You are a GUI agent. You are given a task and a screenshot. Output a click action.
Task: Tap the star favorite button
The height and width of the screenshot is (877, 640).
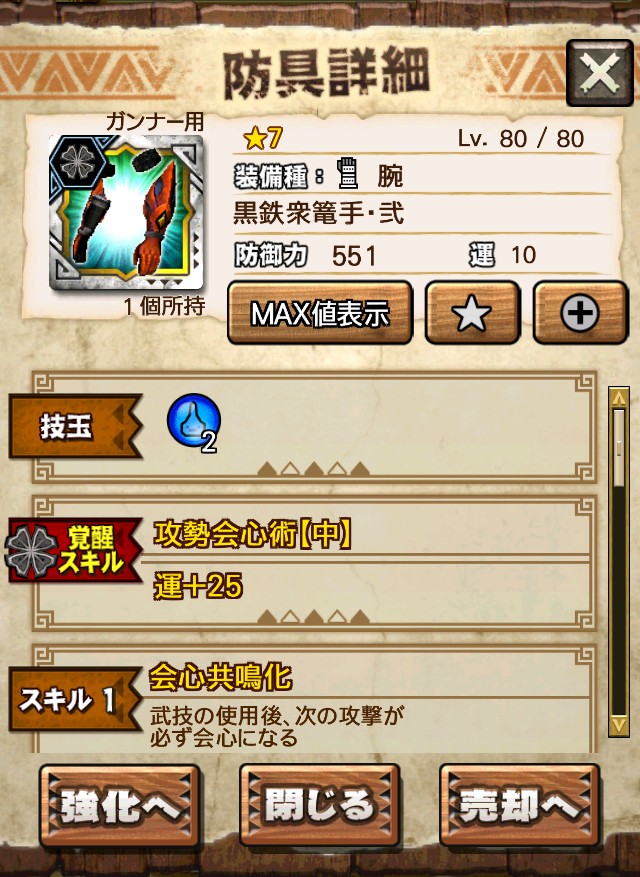(x=472, y=314)
